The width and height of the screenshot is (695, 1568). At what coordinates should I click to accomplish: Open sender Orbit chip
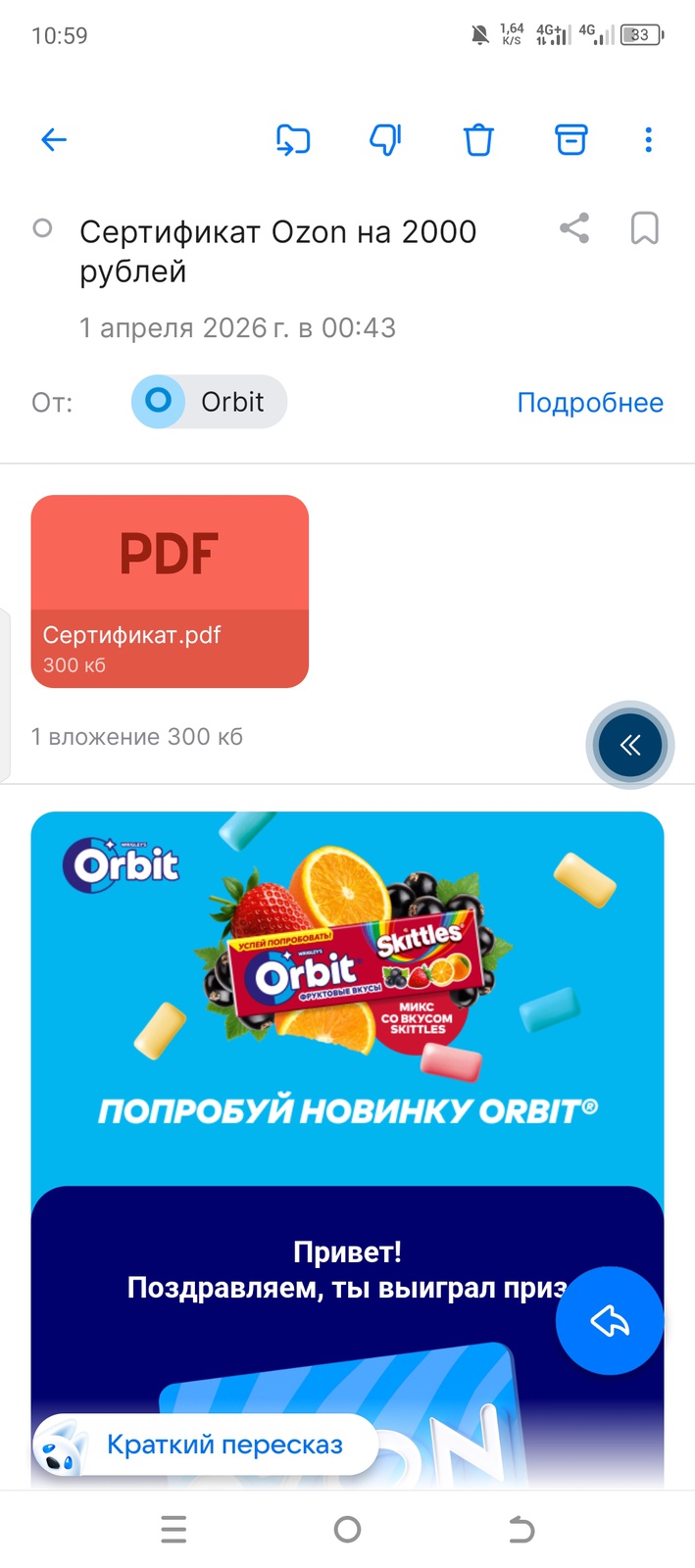[x=209, y=402]
